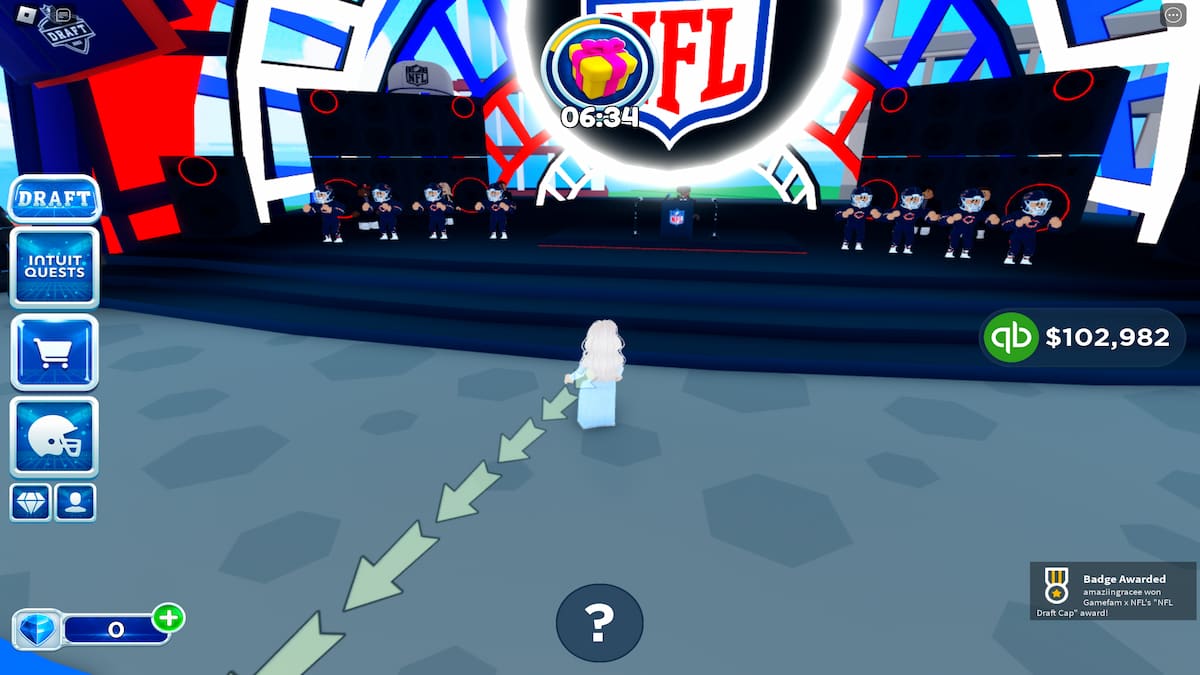The height and width of the screenshot is (675, 1200).
Task: Add gems with green plus button
Action: 169,618
